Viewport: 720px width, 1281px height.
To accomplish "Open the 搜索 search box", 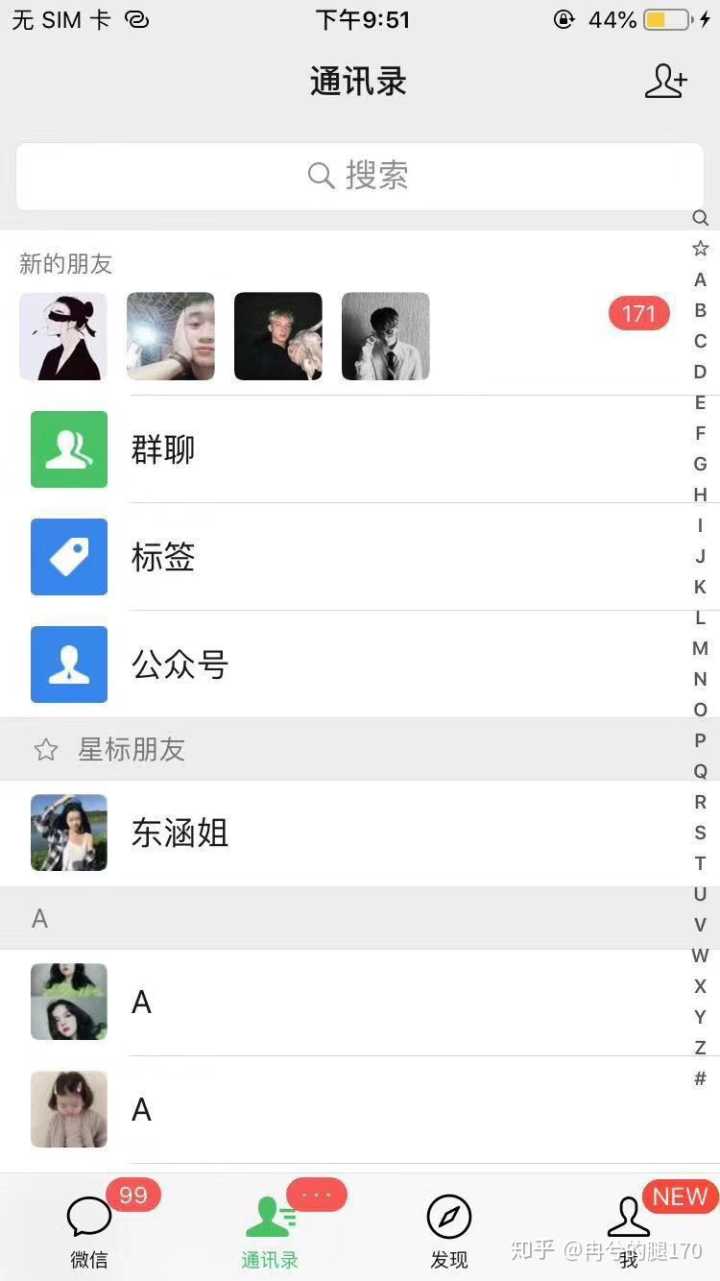I will click(x=359, y=176).
